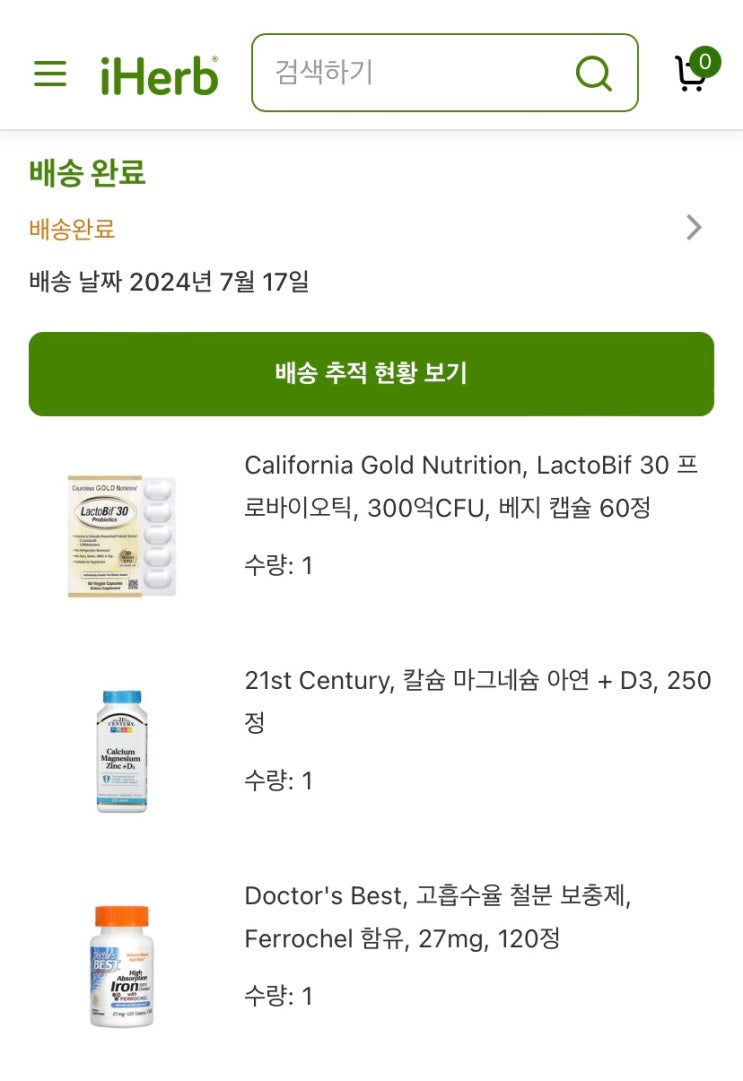Go to the iHerb home page
Image resolution: width=743 pixels, height=1081 pixels.
[159, 74]
